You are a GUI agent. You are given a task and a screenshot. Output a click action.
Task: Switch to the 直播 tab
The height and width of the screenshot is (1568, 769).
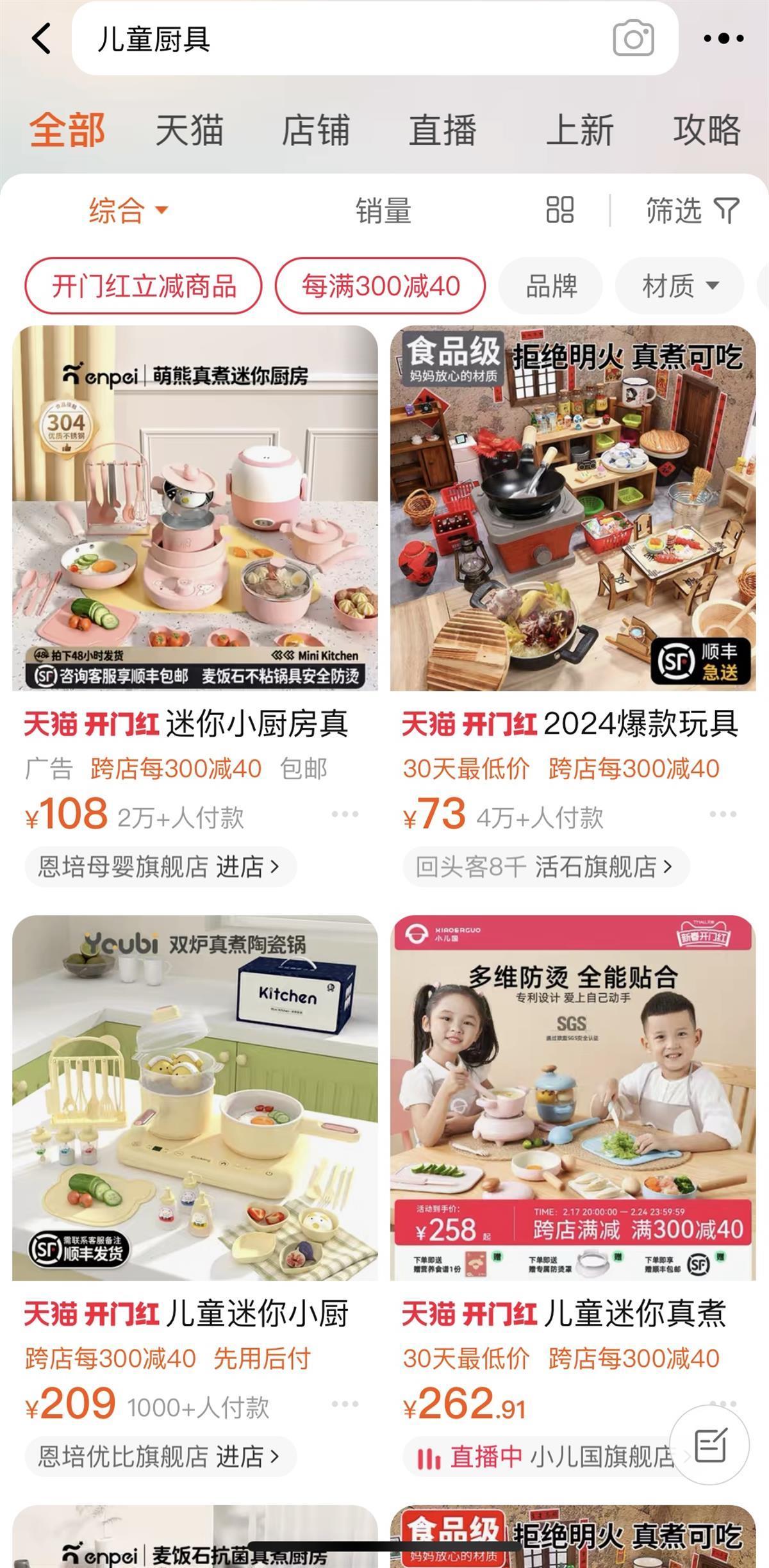click(x=443, y=130)
